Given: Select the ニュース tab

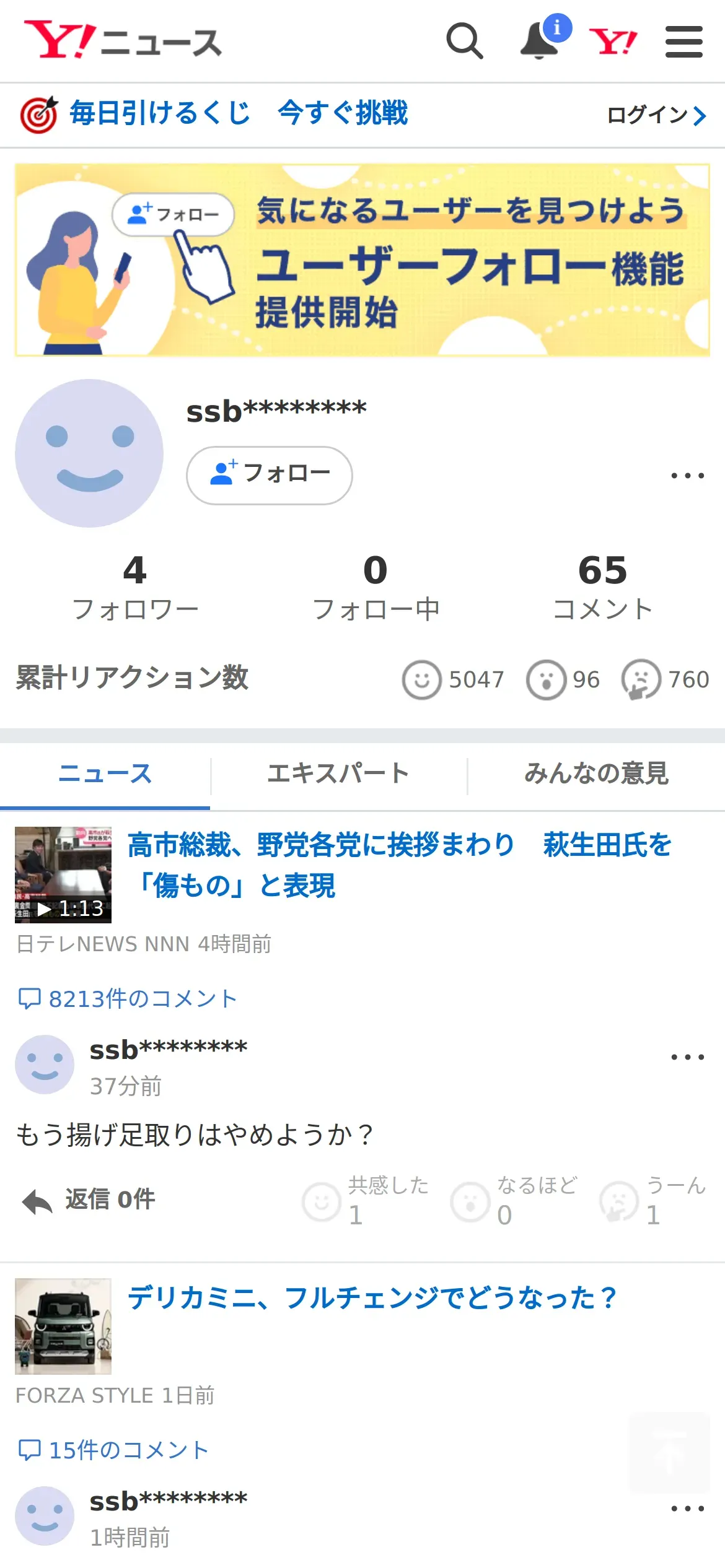Looking at the screenshot, I should click(105, 774).
